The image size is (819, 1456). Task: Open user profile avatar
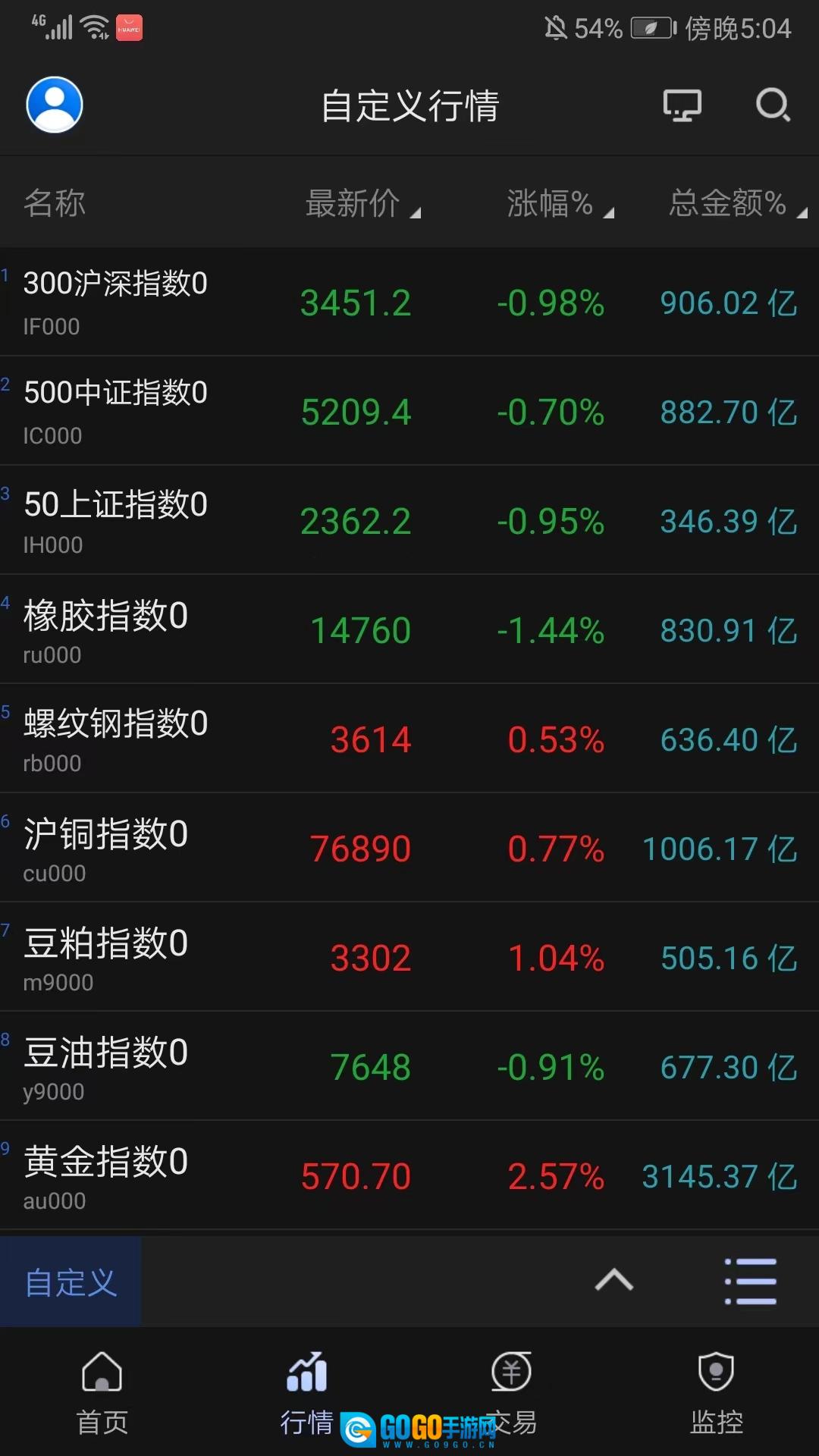[x=54, y=105]
